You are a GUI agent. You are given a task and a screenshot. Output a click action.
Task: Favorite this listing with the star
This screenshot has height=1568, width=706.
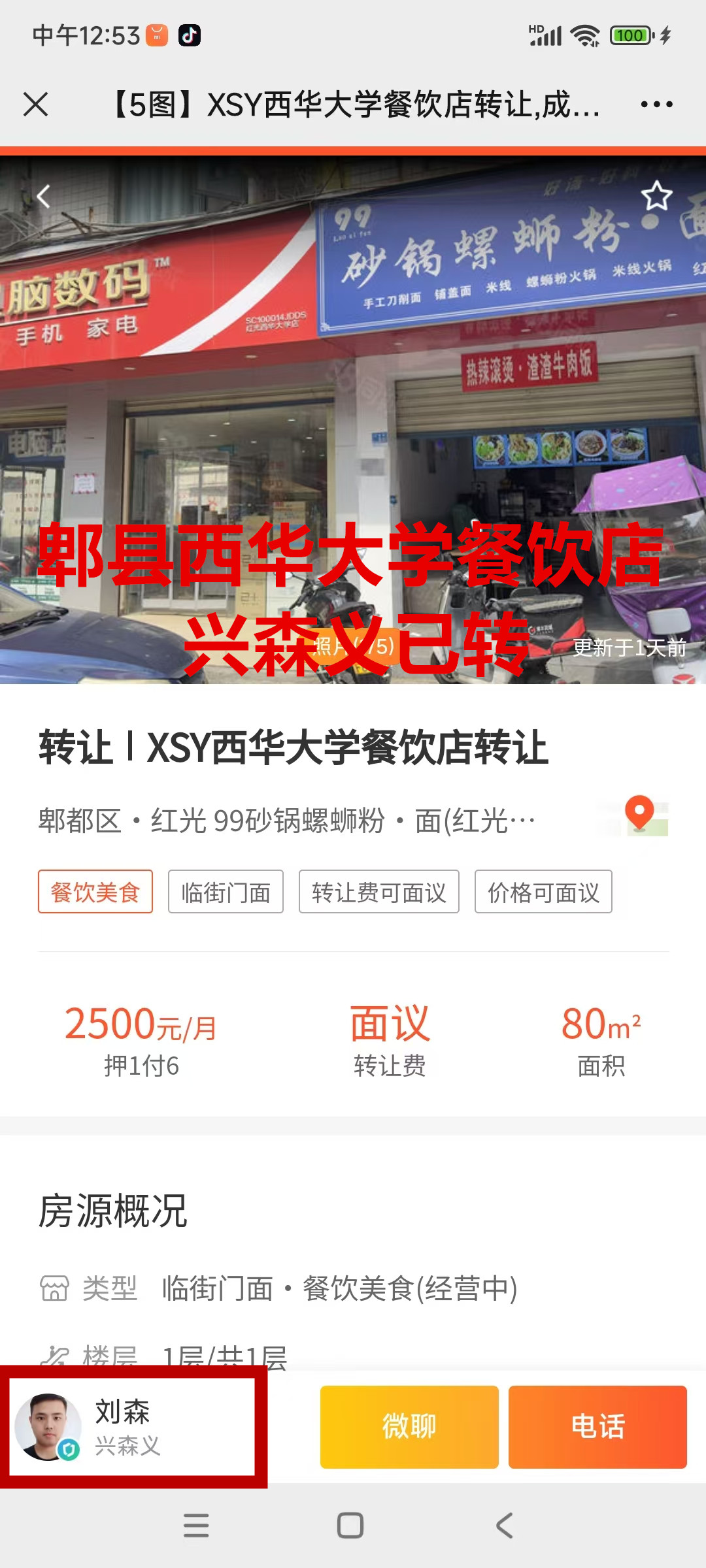coord(656,197)
